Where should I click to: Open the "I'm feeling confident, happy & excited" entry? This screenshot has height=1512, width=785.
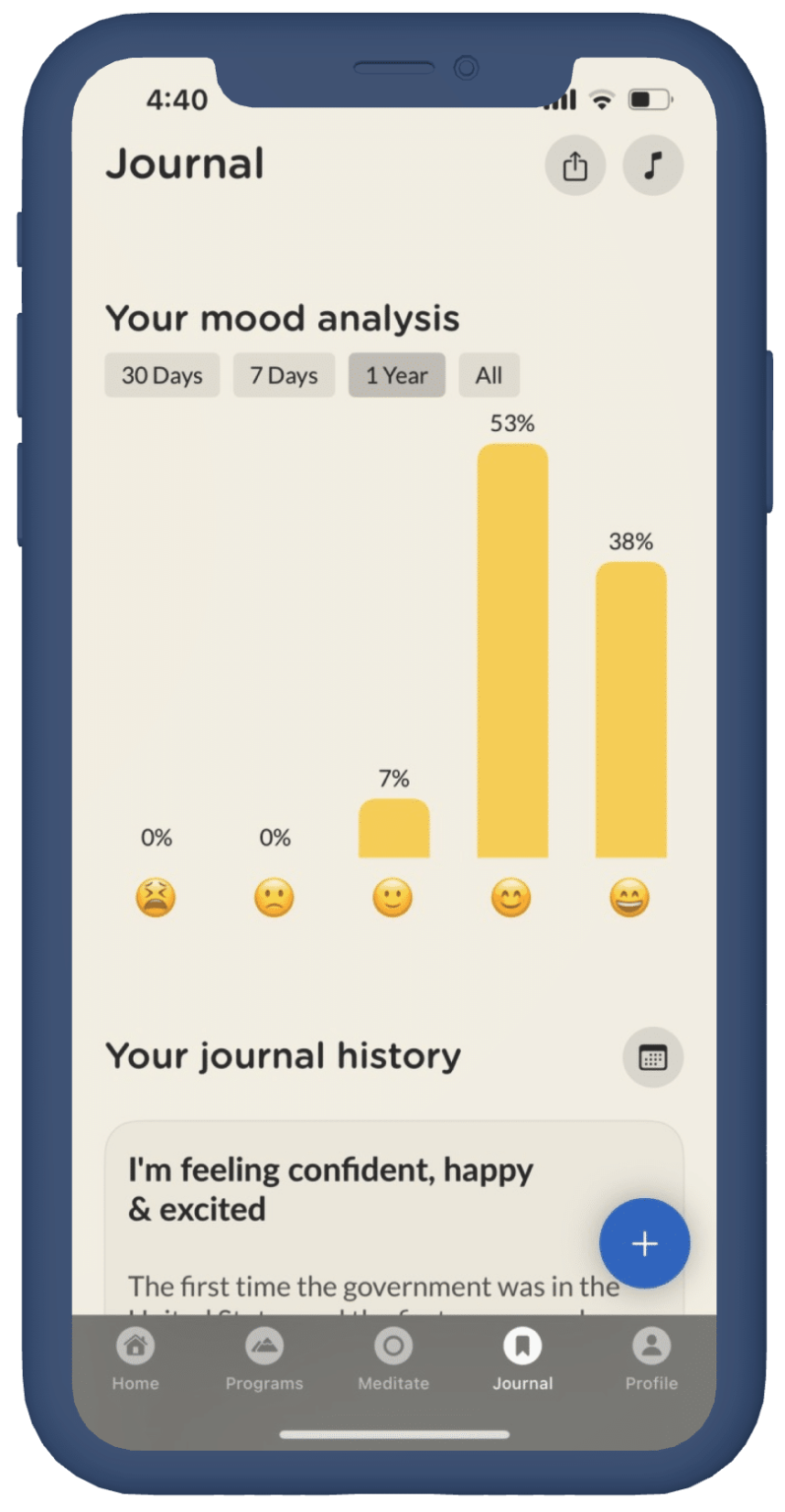point(331,1189)
